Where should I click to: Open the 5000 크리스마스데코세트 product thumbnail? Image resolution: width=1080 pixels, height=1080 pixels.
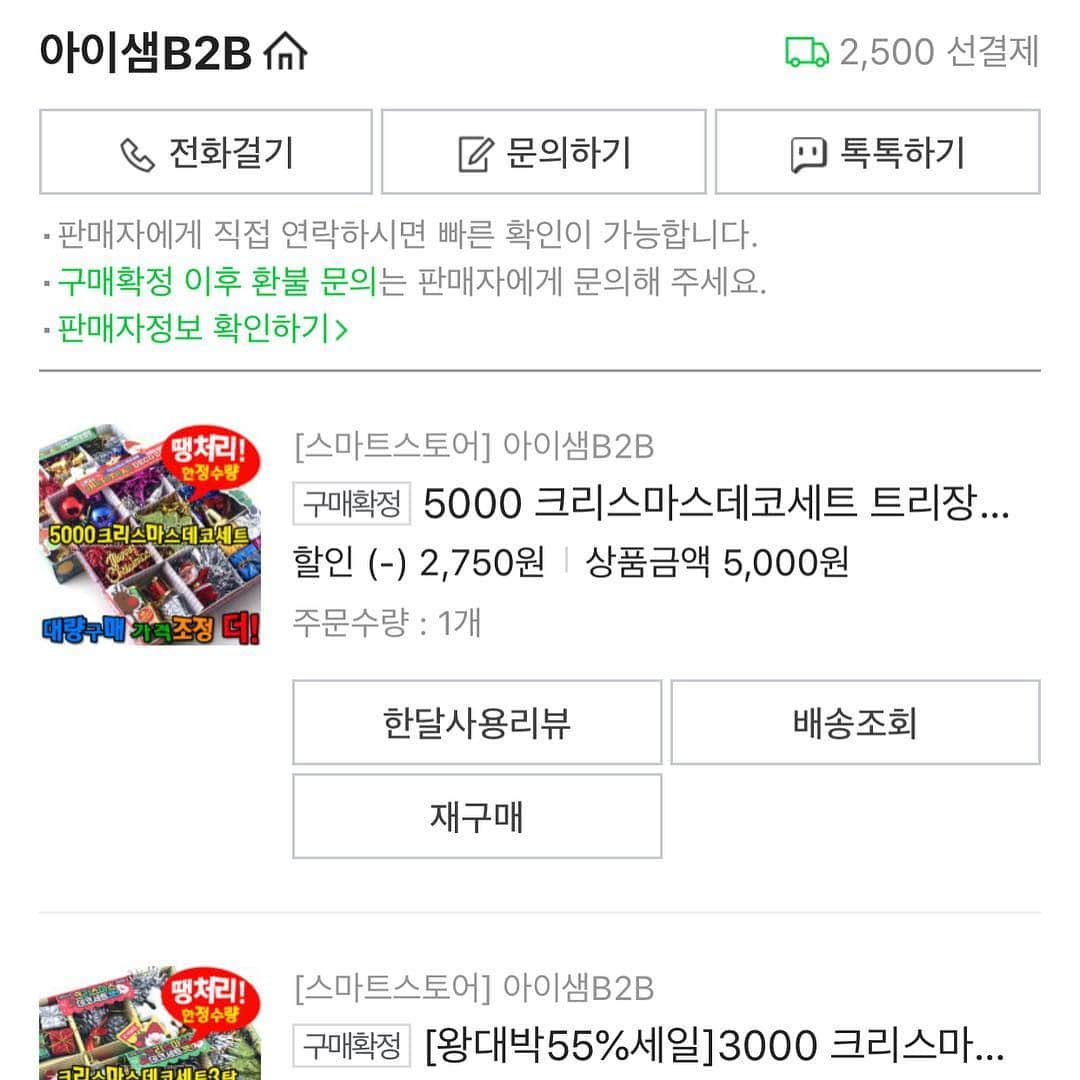[x=150, y=535]
